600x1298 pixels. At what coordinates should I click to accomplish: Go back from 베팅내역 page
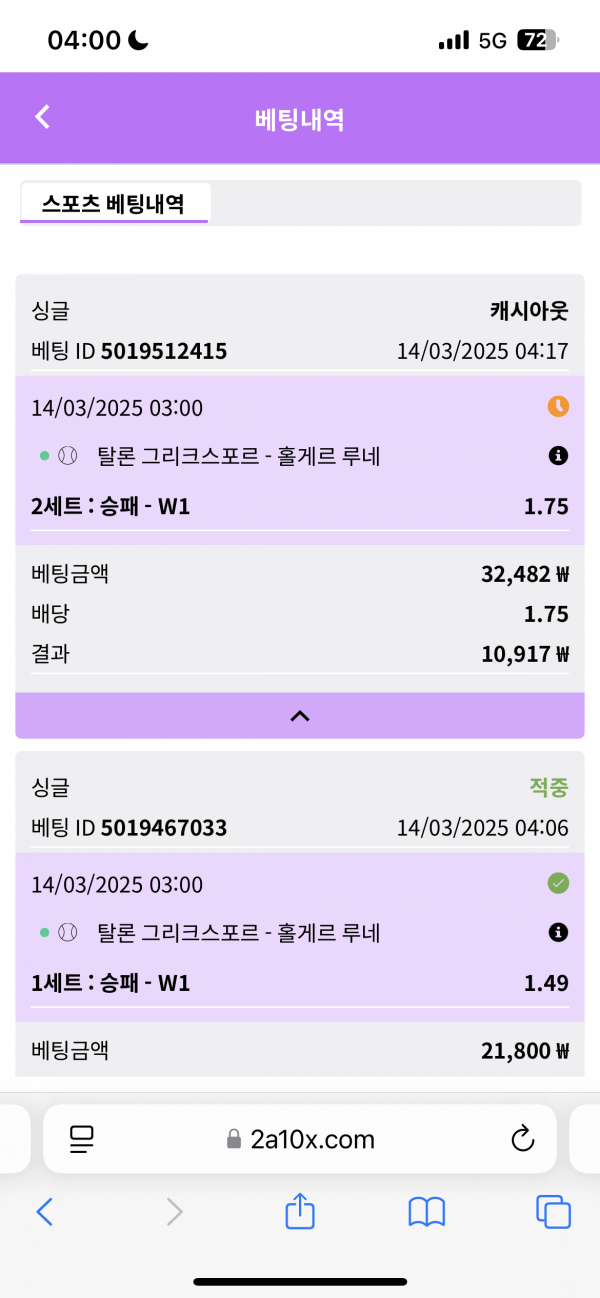click(x=42, y=117)
